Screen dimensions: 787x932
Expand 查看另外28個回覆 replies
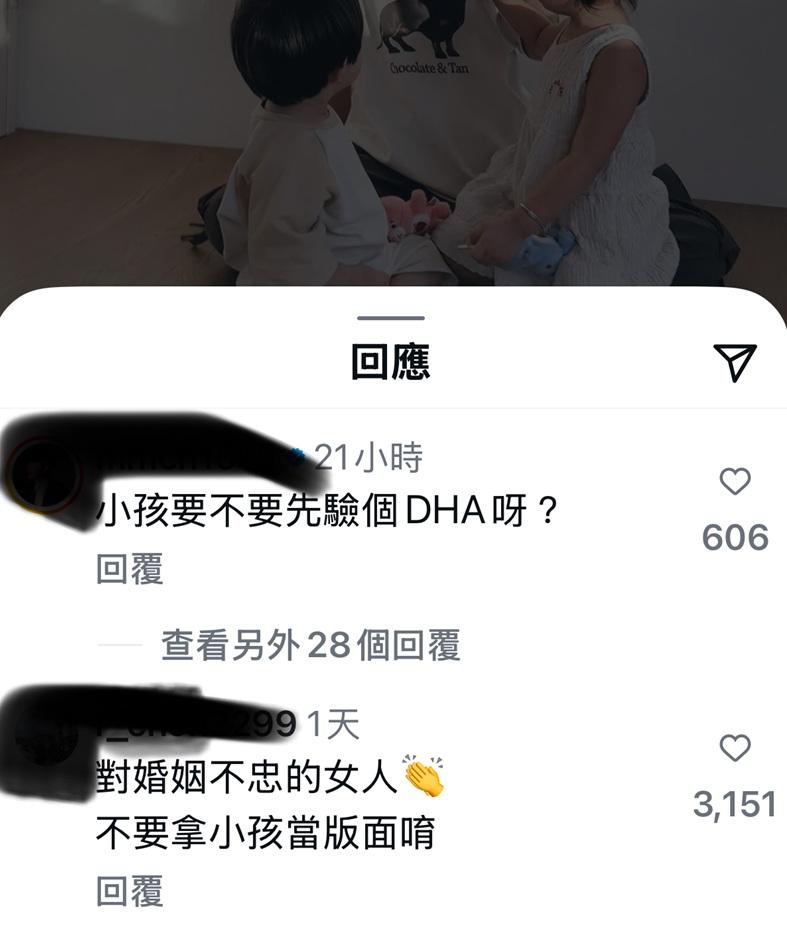pyautogui.click(x=310, y=646)
